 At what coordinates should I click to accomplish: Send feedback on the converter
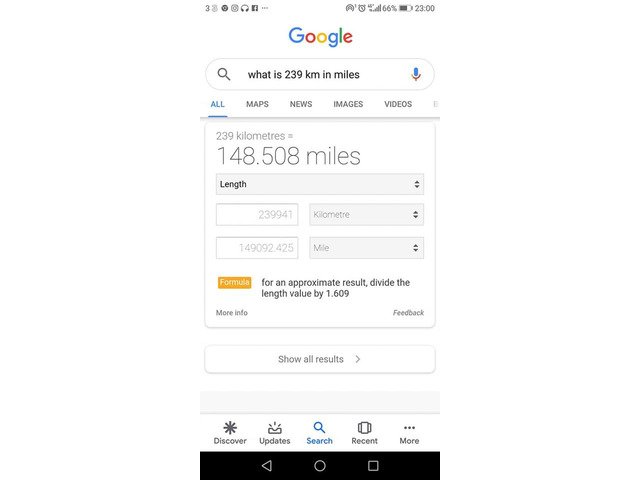tap(408, 313)
